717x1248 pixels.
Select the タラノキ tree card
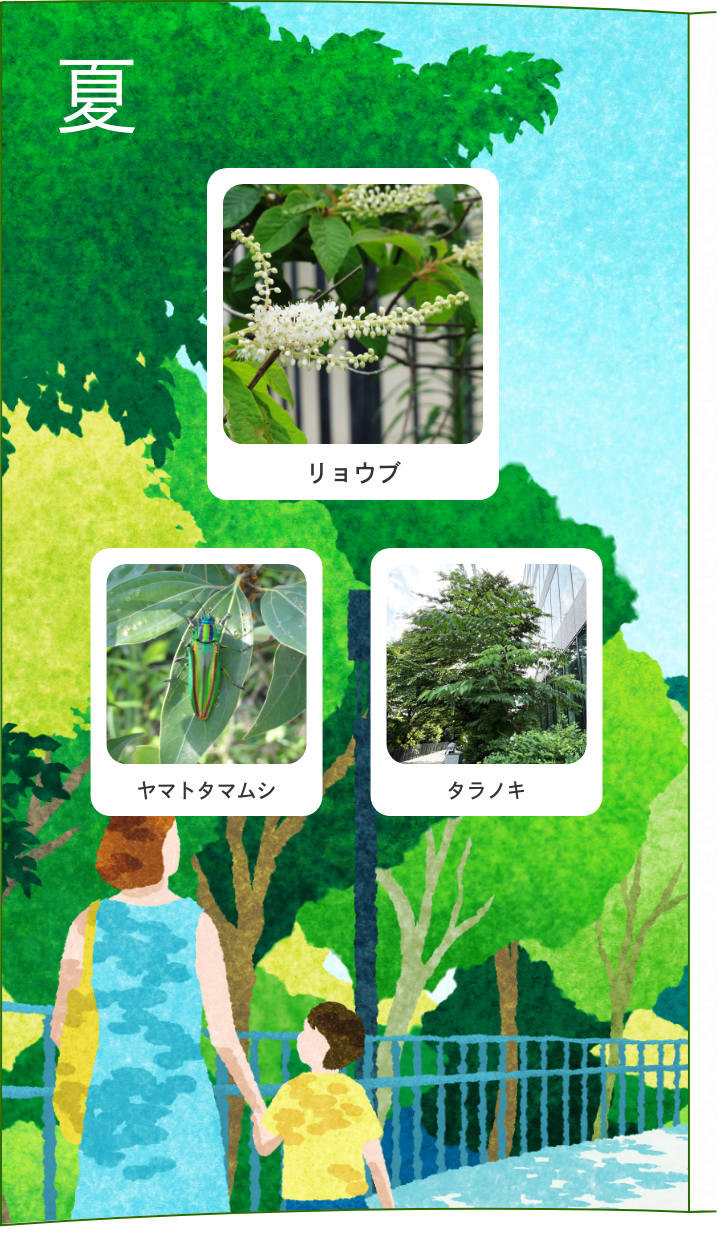pyautogui.click(x=486, y=681)
